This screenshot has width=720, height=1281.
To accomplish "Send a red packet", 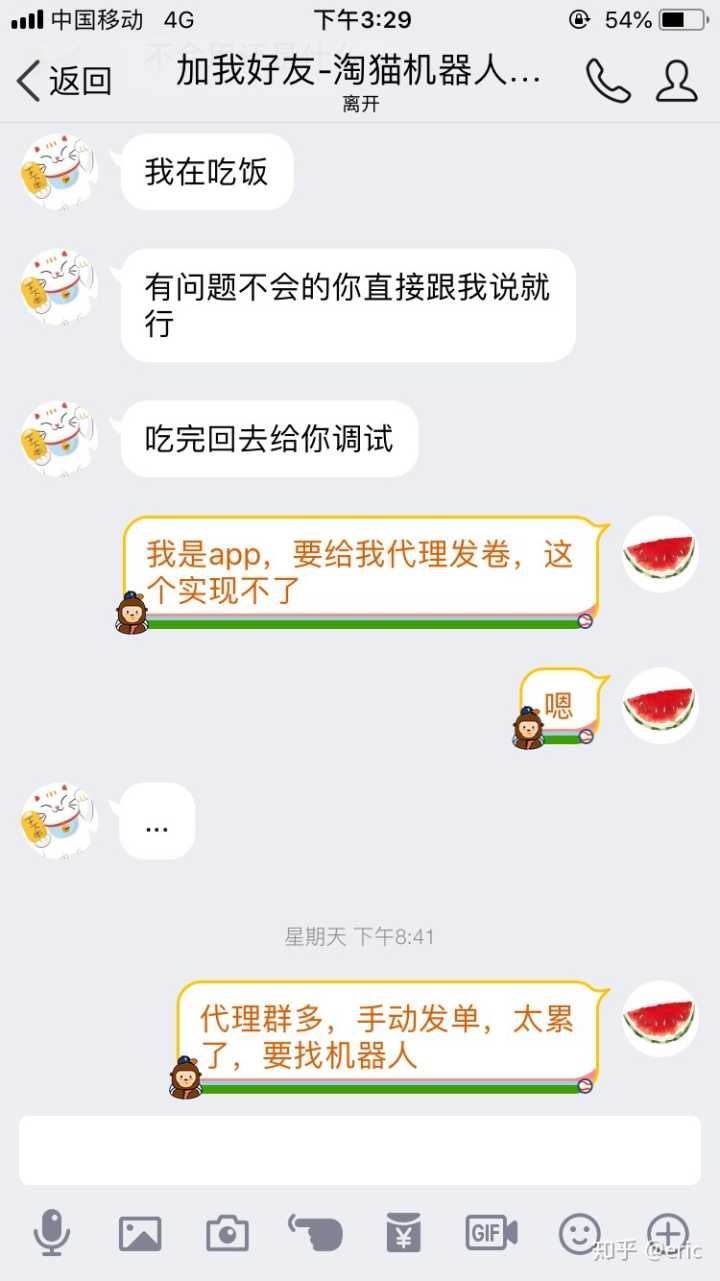I will coord(403,1233).
